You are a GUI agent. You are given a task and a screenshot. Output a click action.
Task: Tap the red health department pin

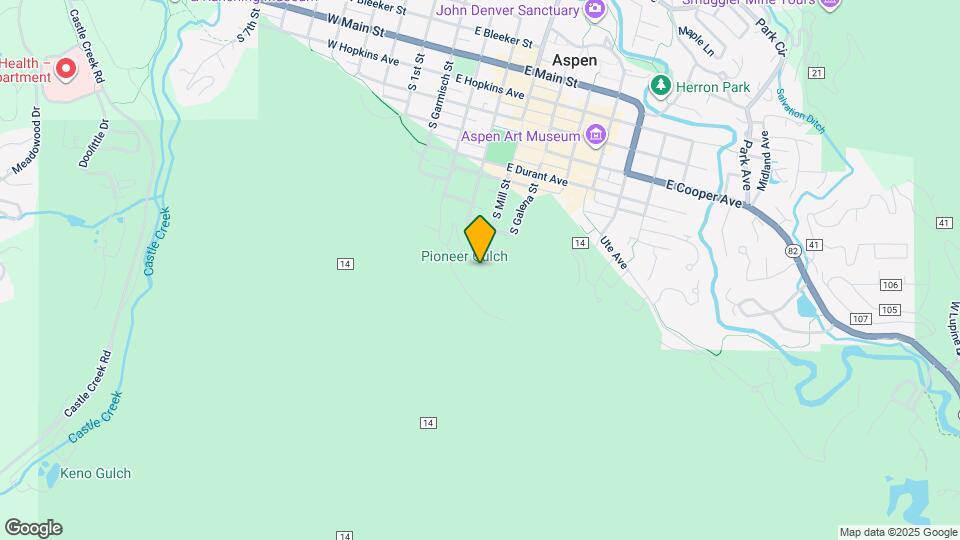(x=66, y=70)
